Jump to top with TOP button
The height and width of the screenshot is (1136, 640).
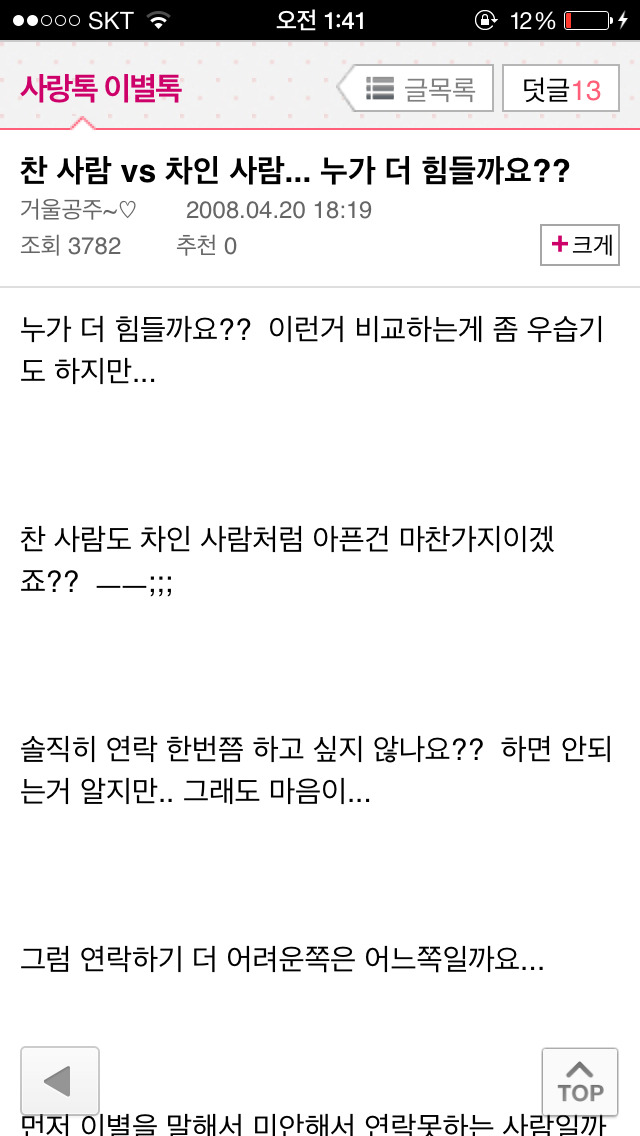point(580,1081)
